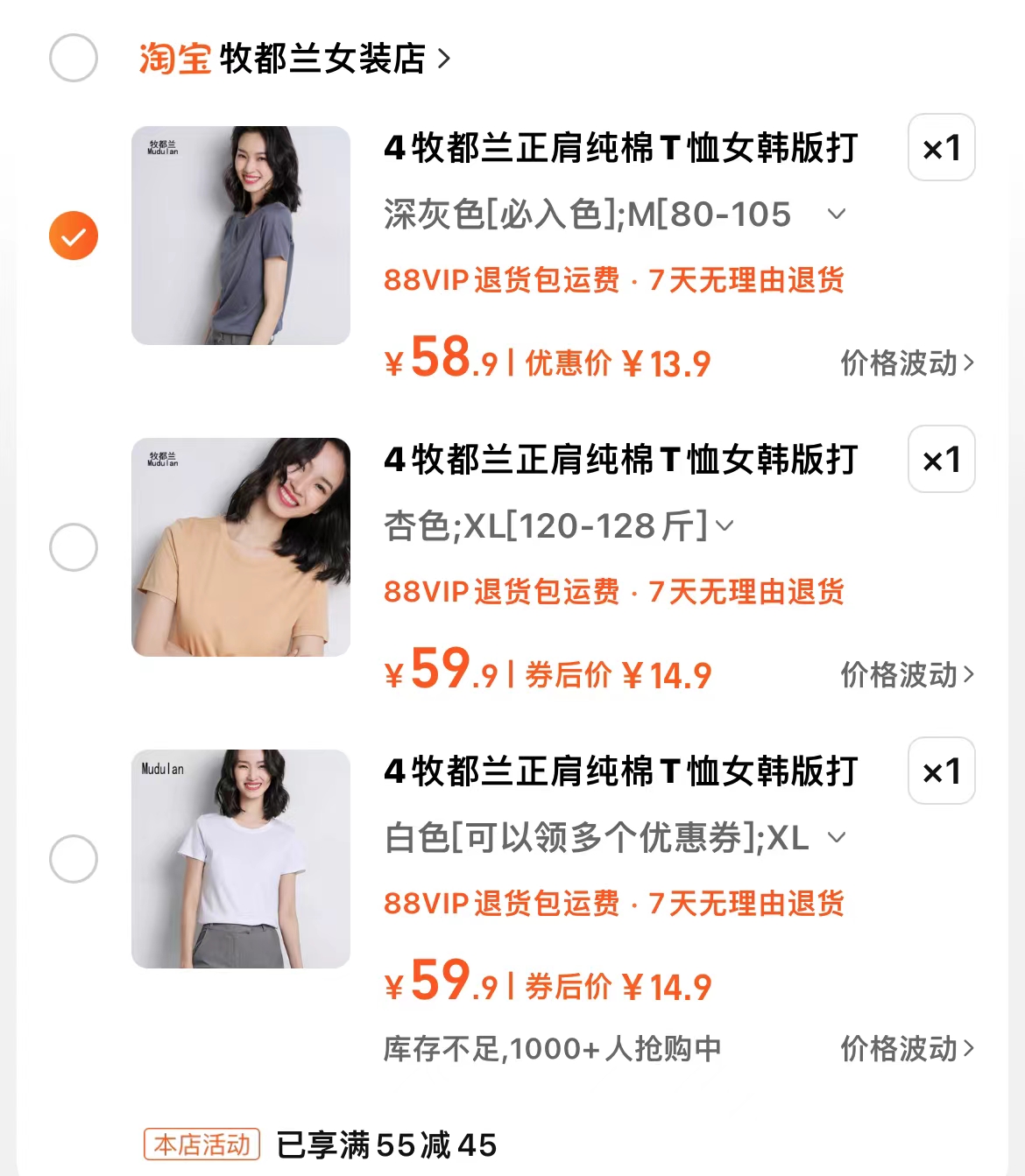Open the 杏色 t-shirt thumbnail image

pos(239,546)
